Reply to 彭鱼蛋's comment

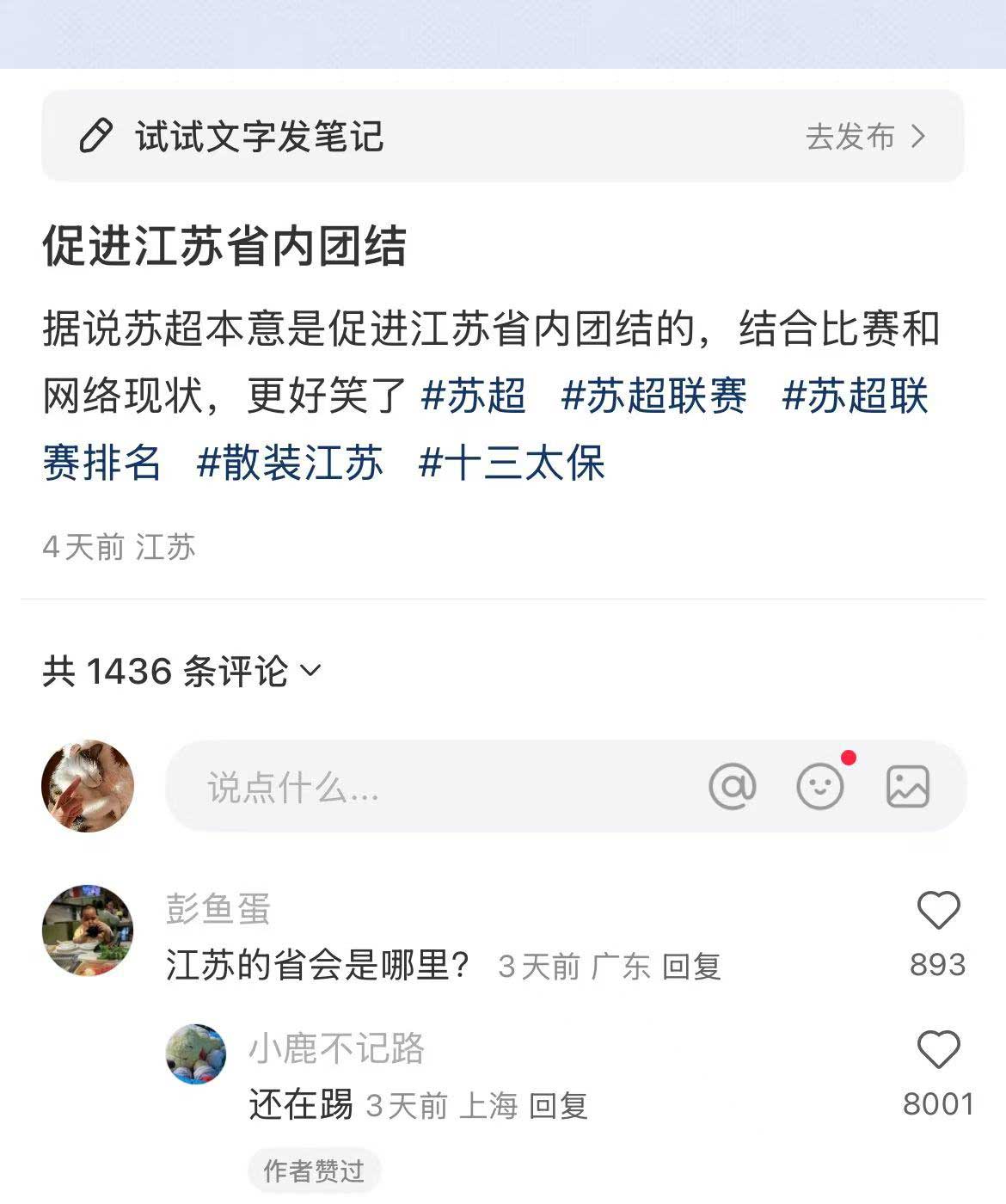691,967
